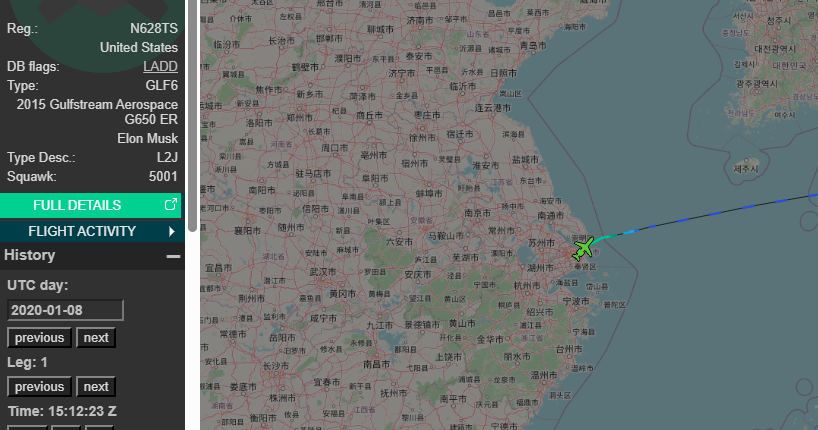Go to previous flight leg
Viewport: 818px width, 430px height.
39,387
